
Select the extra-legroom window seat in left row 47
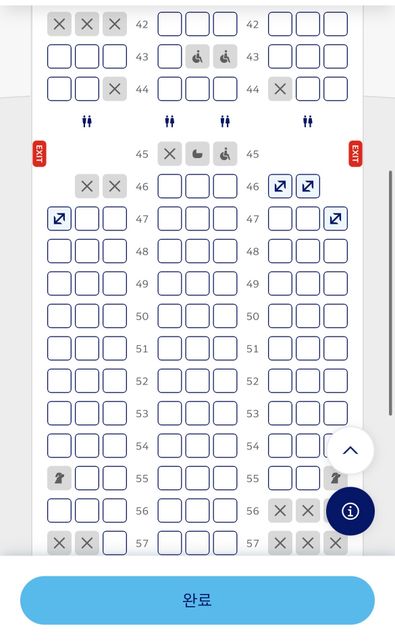pos(59,218)
